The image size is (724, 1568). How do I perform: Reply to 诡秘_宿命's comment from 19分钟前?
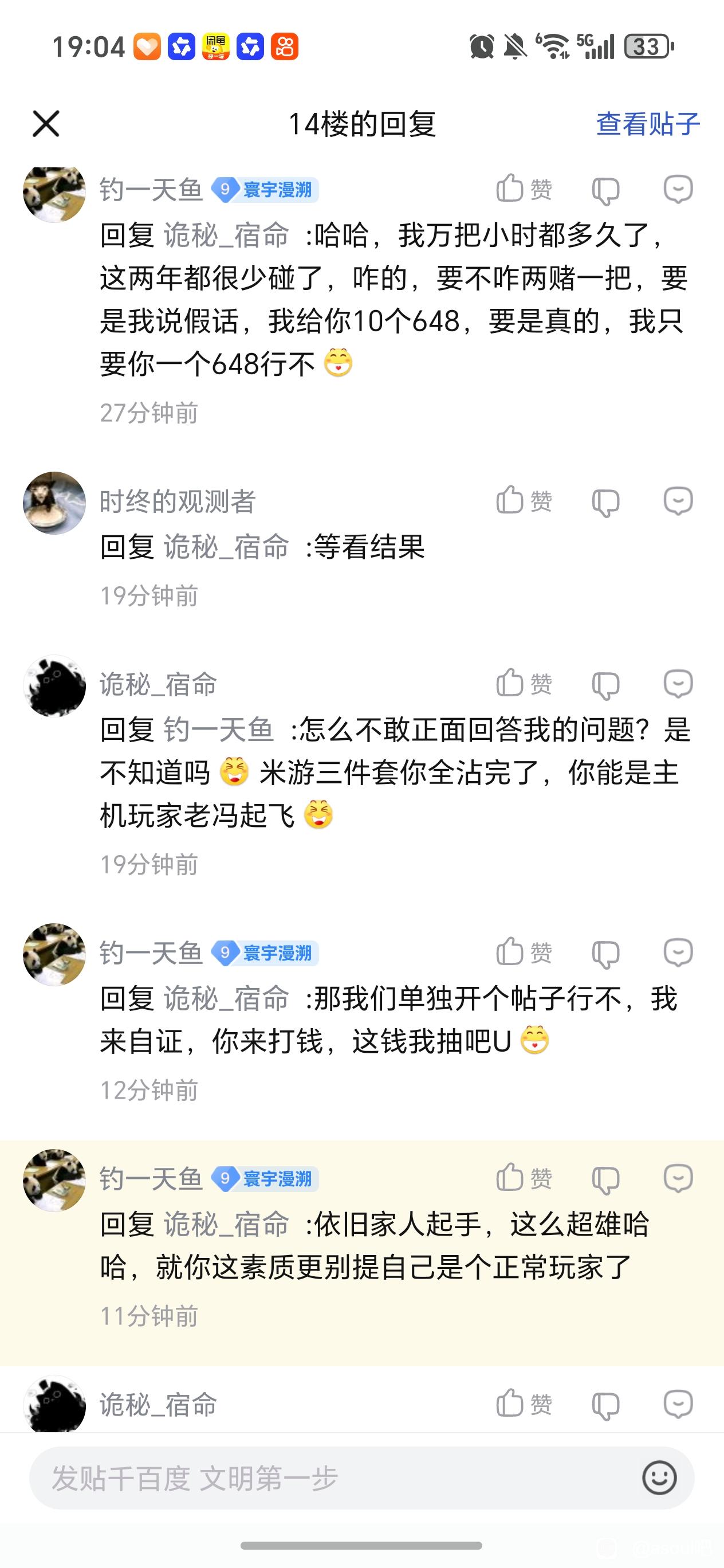678,684
